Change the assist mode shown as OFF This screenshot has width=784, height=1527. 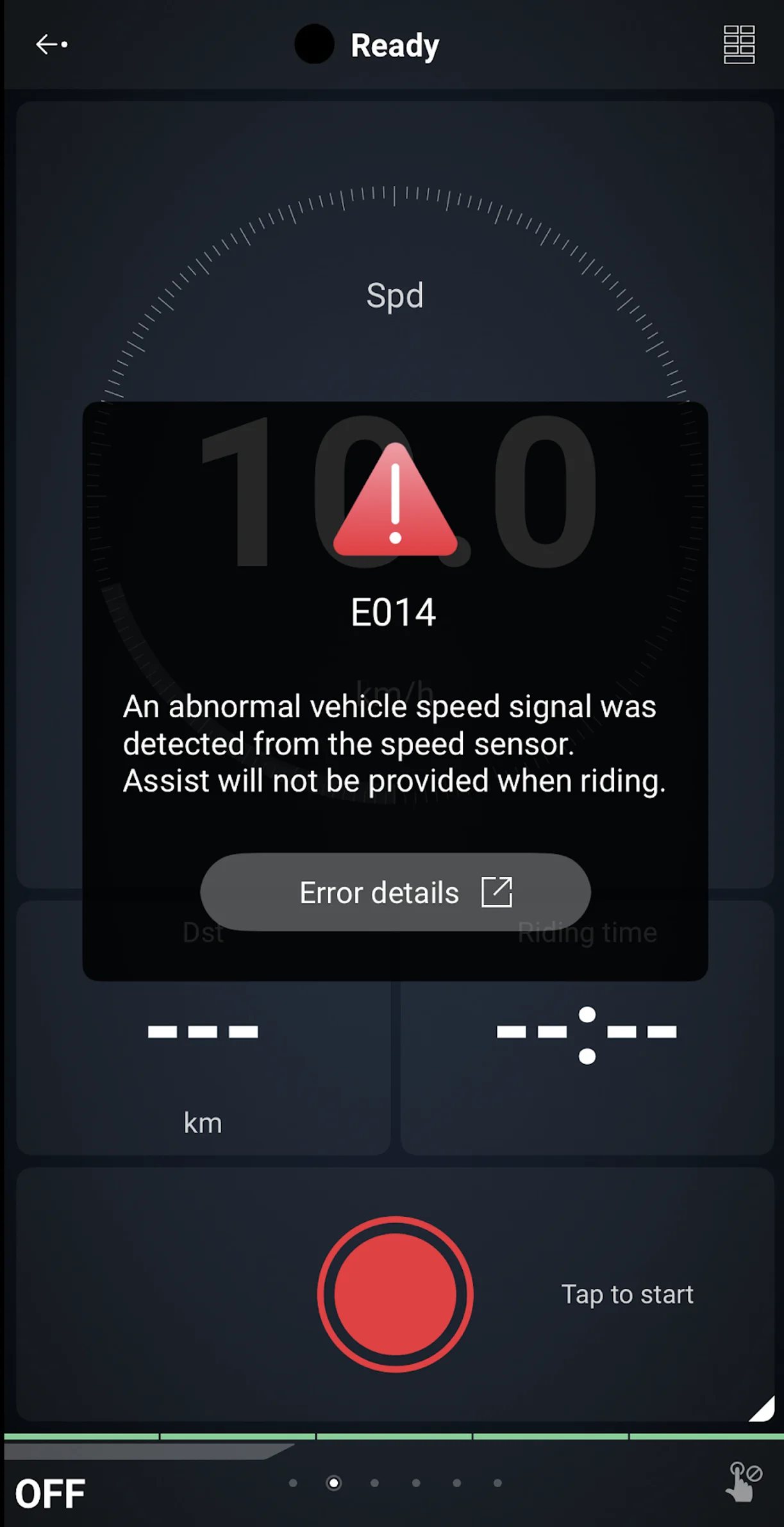[x=50, y=1494]
